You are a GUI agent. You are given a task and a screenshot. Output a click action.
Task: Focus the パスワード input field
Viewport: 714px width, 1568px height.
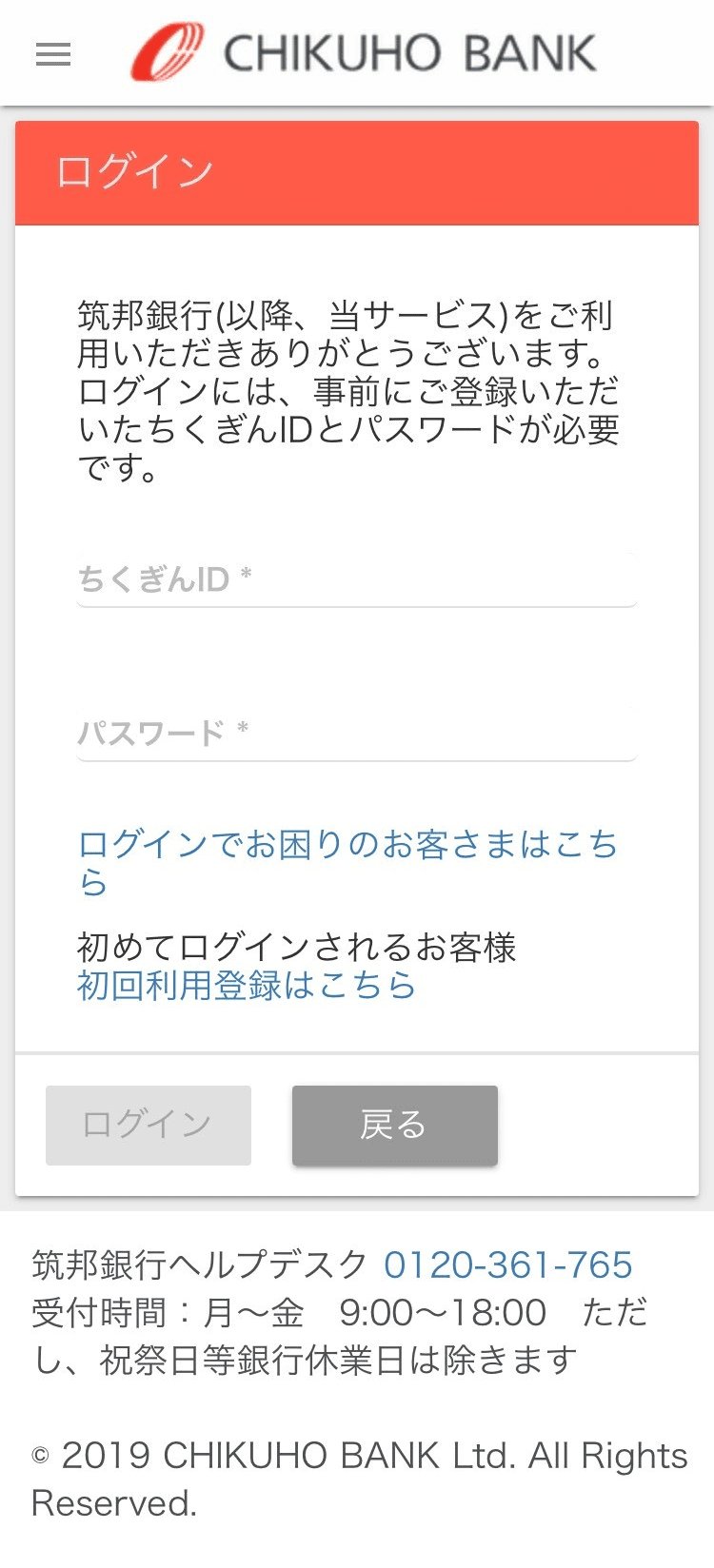pos(356,733)
